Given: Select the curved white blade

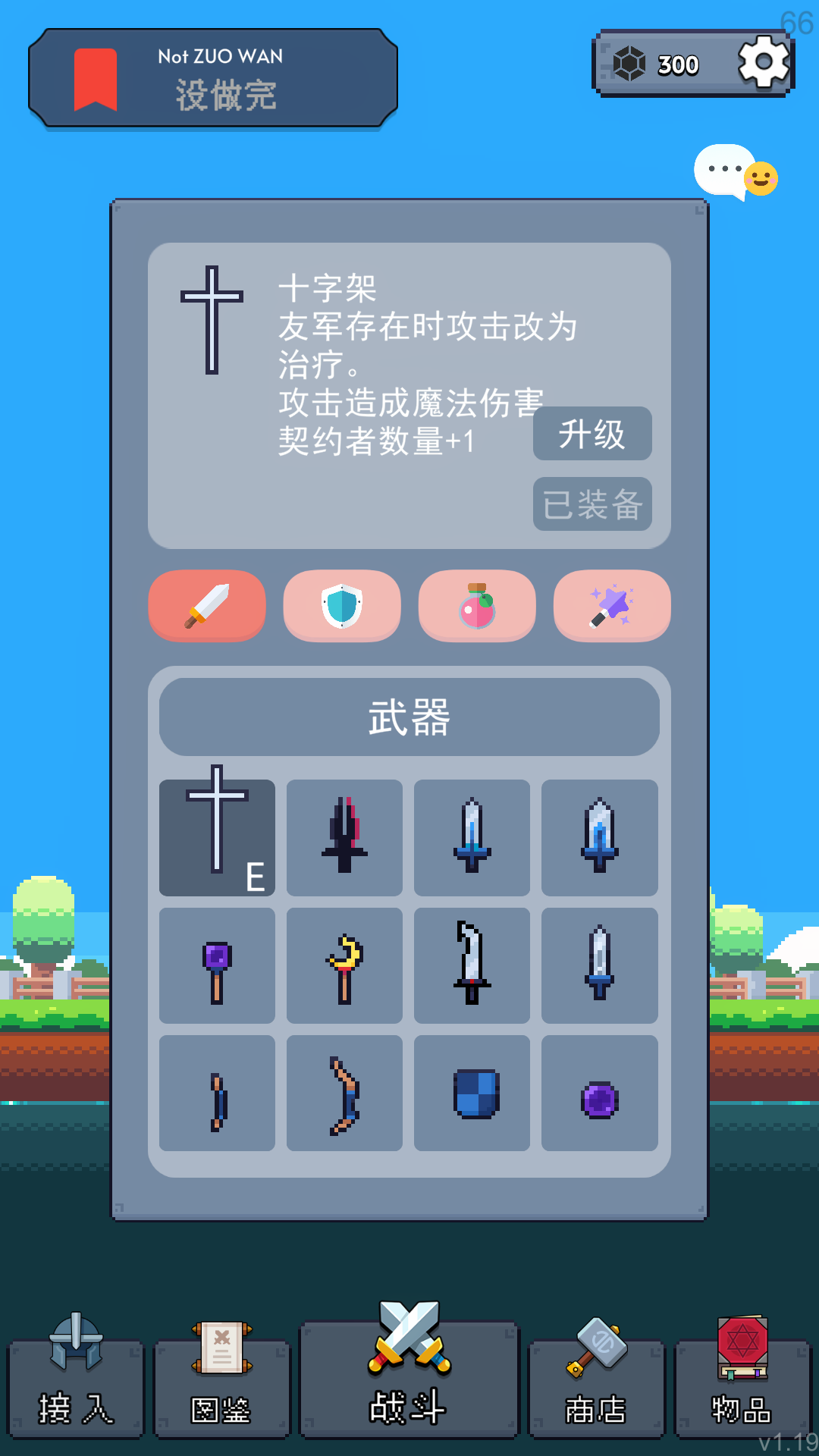Looking at the screenshot, I should (x=472, y=965).
